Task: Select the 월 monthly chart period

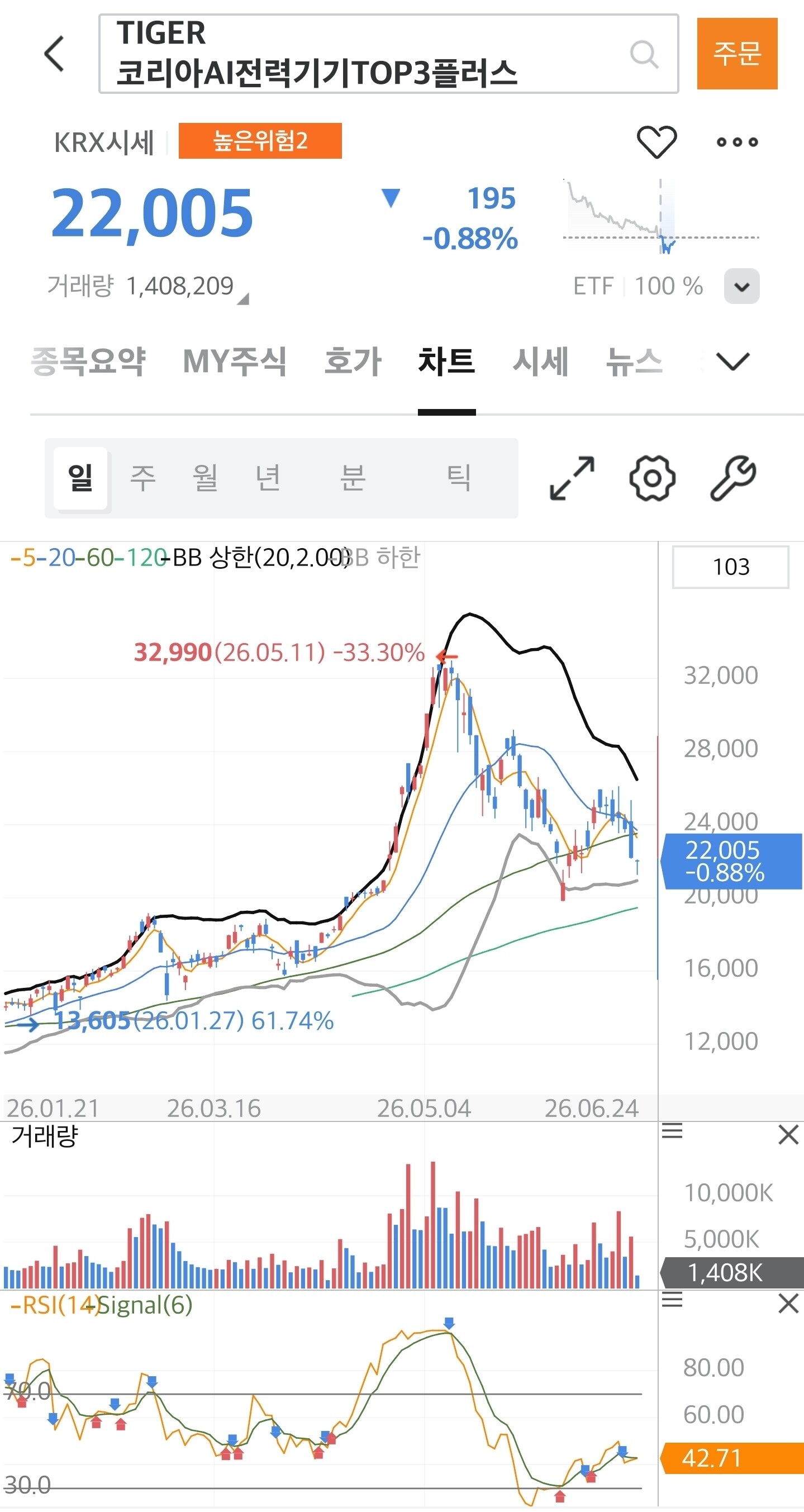Action: pos(206,478)
